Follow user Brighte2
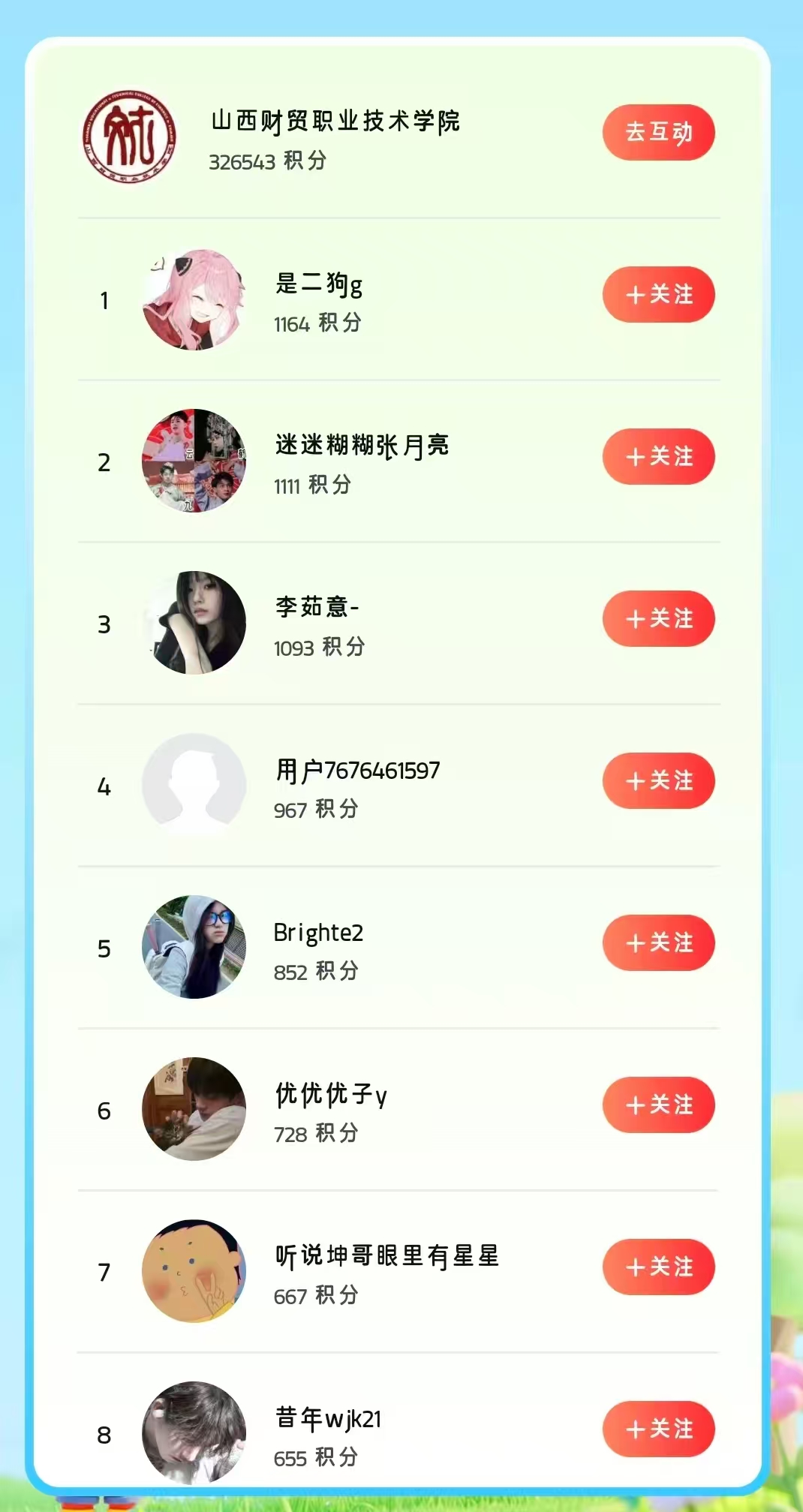The width and height of the screenshot is (803, 1512). pyautogui.click(x=658, y=943)
